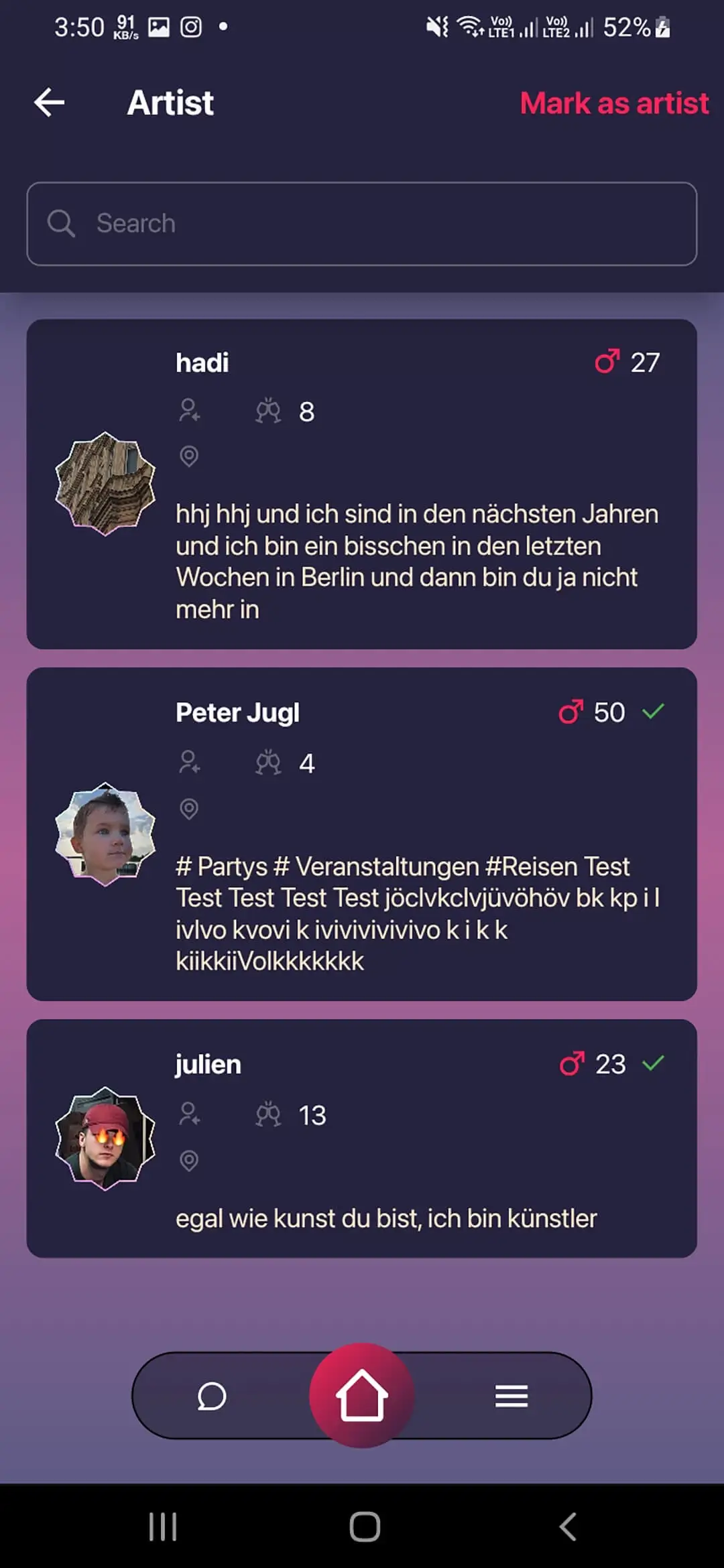
Task: Tap the add friend icon on hadi's card
Action: tap(190, 410)
